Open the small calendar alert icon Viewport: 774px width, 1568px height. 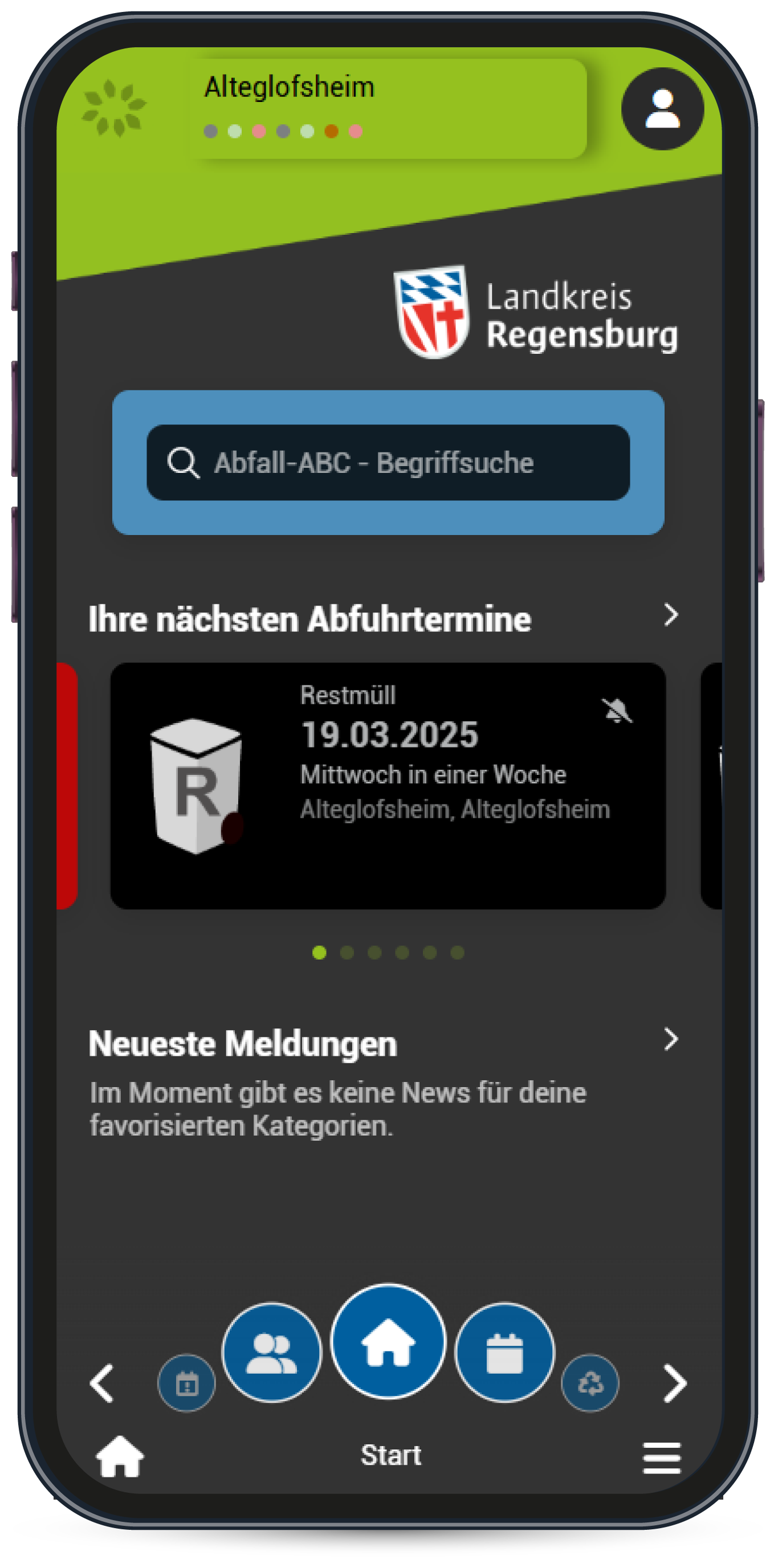(x=186, y=1383)
